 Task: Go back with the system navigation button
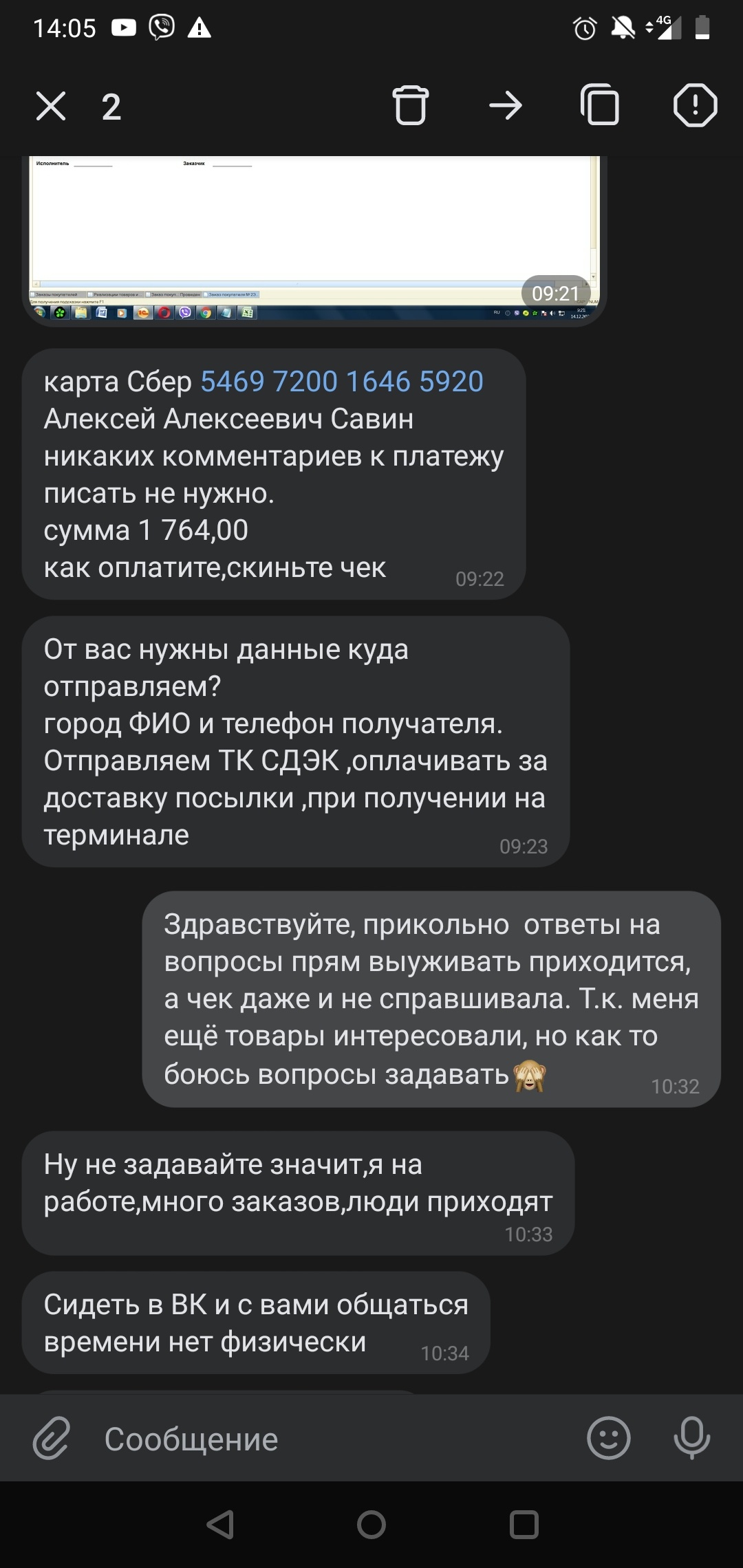click(220, 1525)
